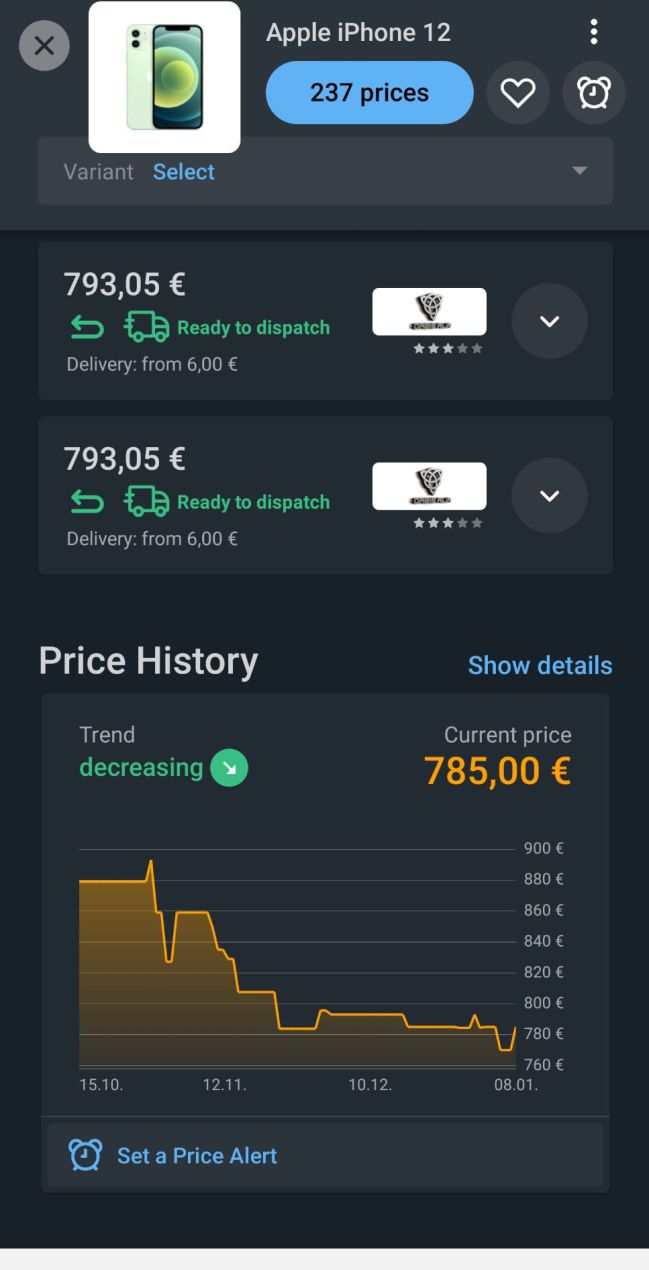649x1270 pixels.
Task: Open the Apple iPhone 12 product image
Action: [165, 77]
